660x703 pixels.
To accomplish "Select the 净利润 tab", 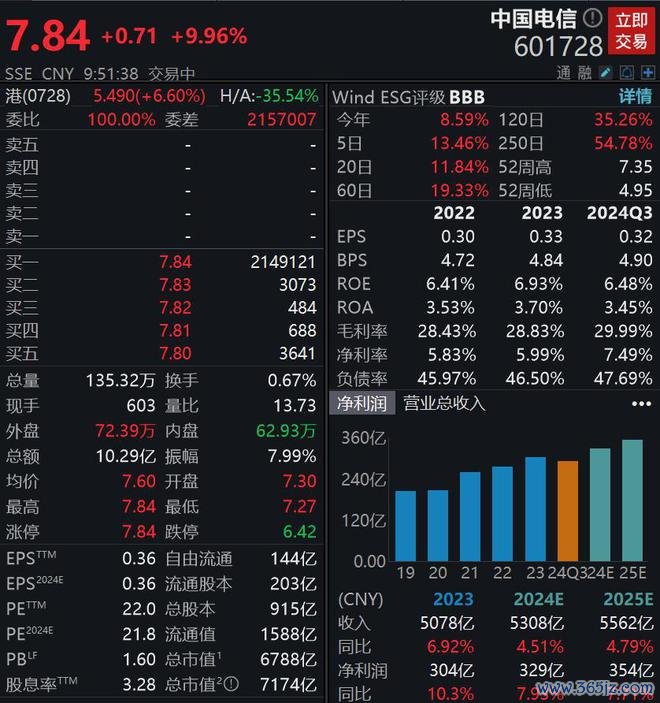I will click(x=361, y=403).
